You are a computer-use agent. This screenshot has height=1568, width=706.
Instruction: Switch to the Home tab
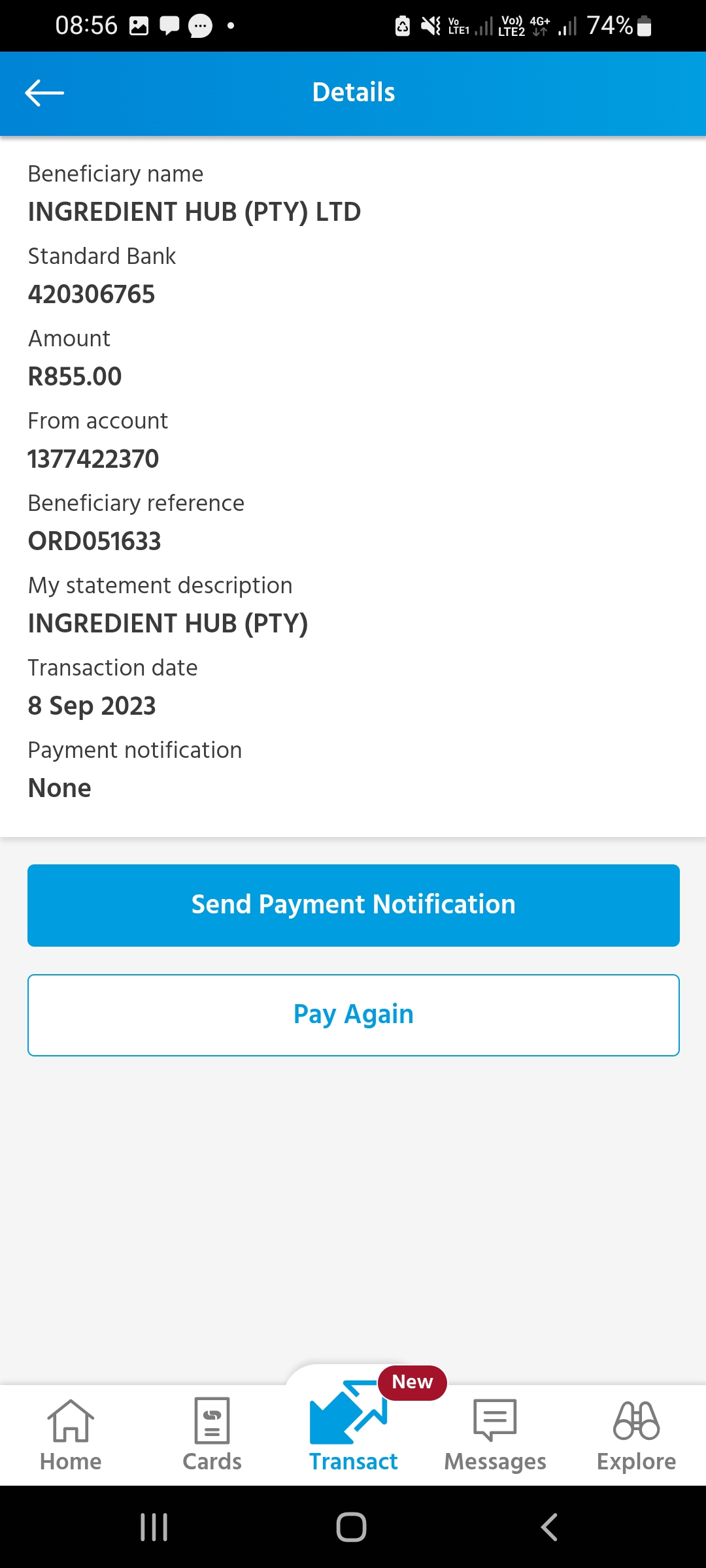point(71,1435)
